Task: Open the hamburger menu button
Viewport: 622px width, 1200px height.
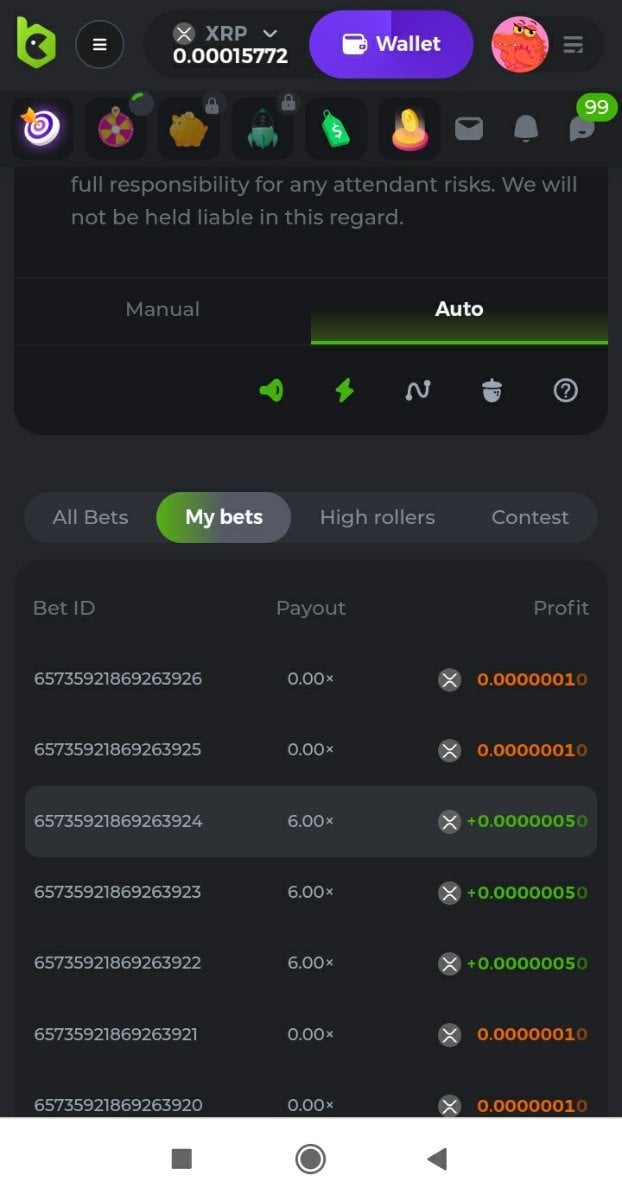Action: [100, 44]
